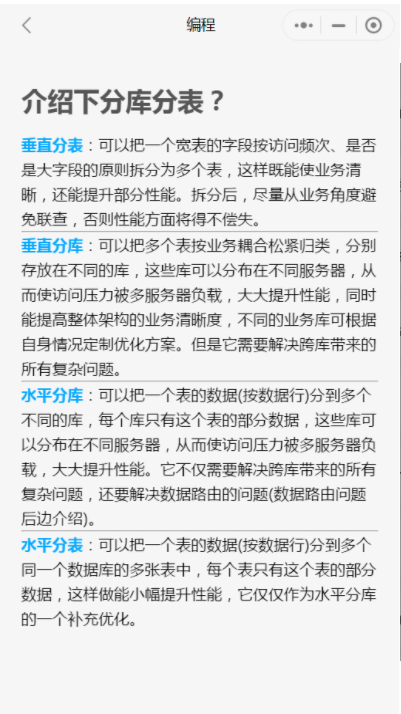
Task: Open the three-dot more options menu
Action: pos(304,26)
